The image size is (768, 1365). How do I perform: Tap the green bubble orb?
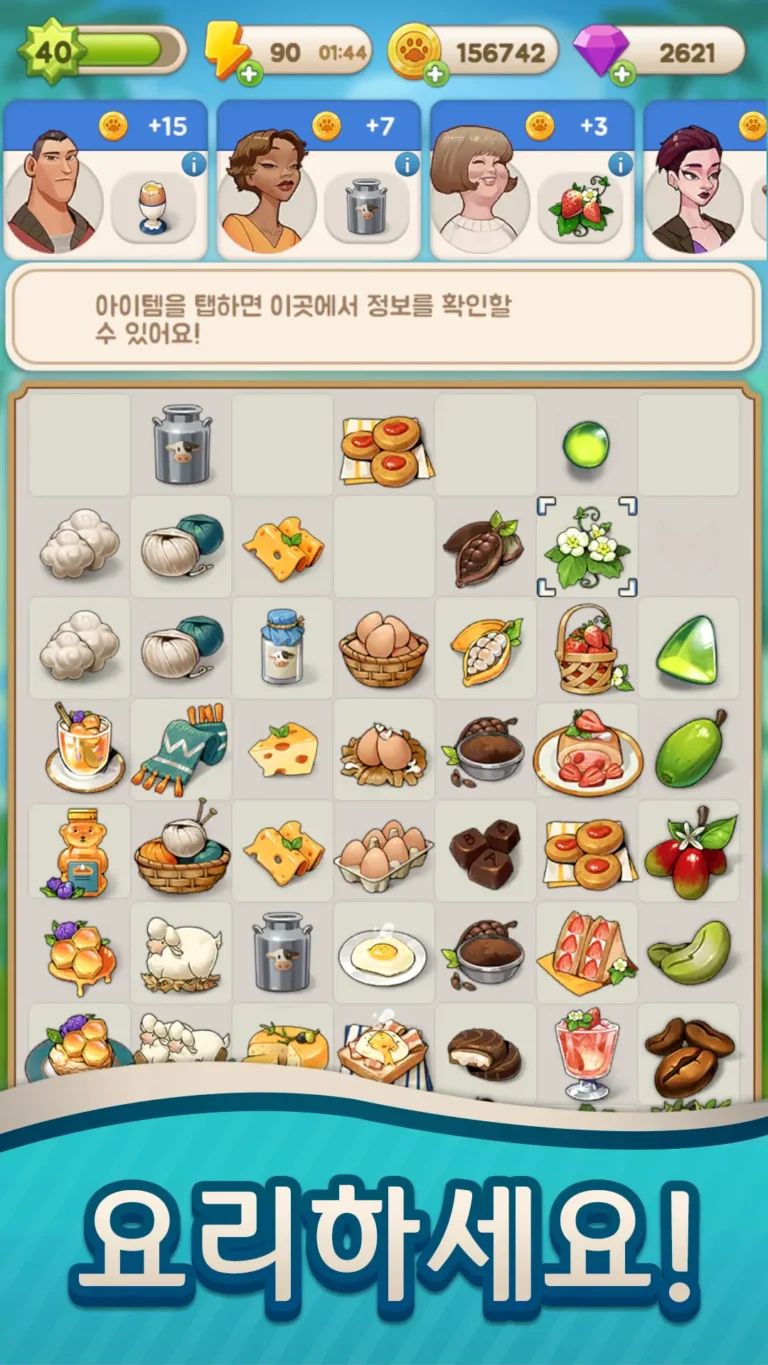[x=587, y=444]
